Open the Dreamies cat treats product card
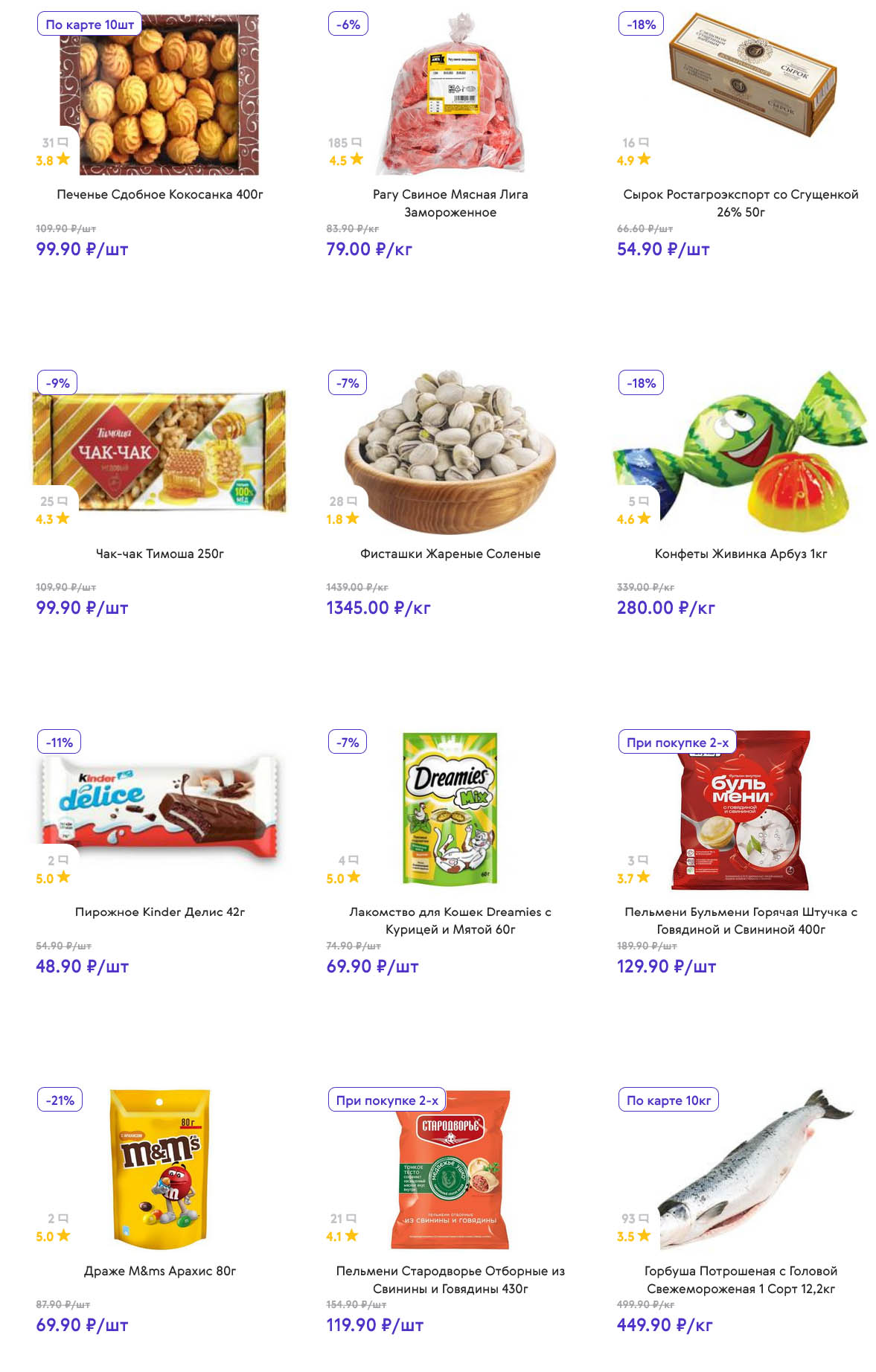Image resolution: width=876 pixels, height=1372 pixels. click(x=450, y=920)
